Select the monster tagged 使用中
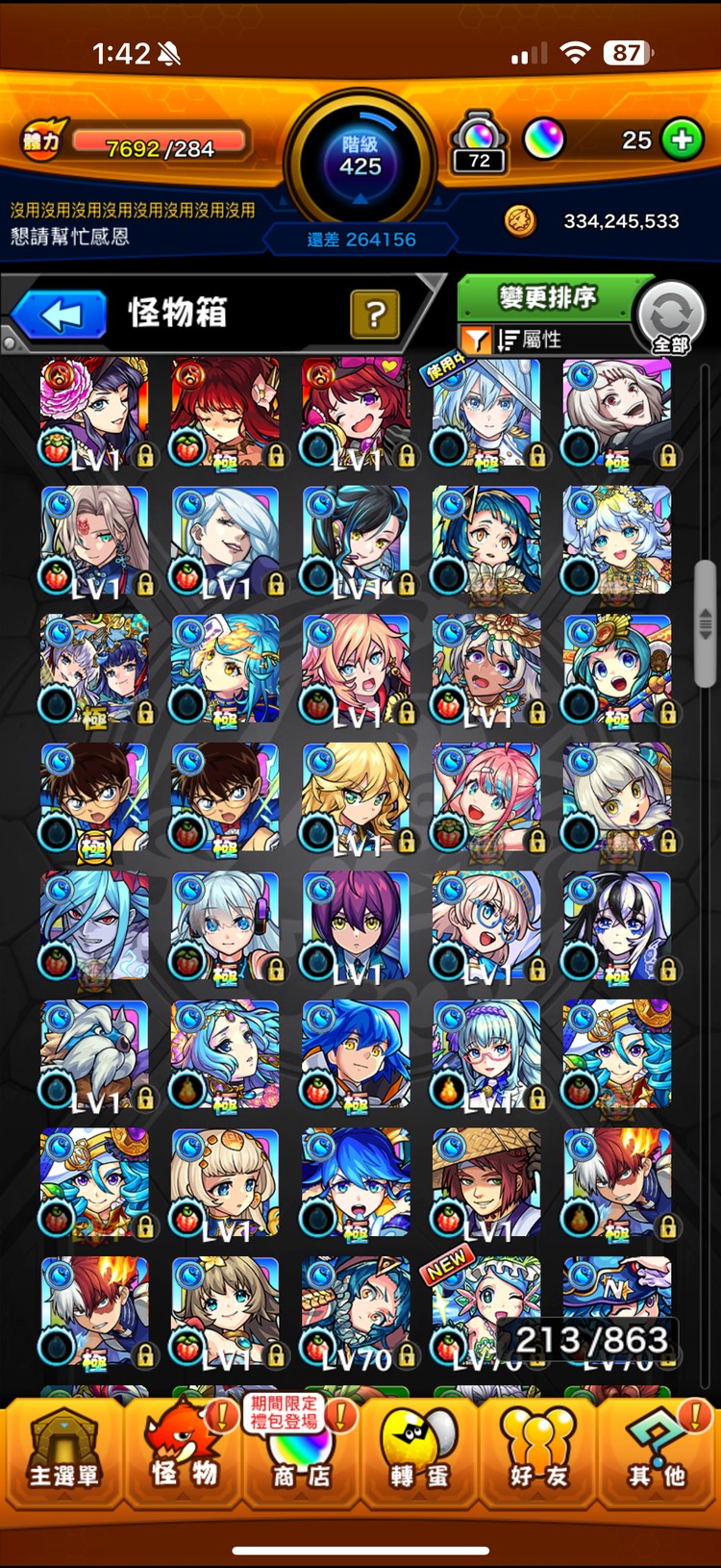Image resolution: width=721 pixels, height=1568 pixels. click(x=485, y=414)
